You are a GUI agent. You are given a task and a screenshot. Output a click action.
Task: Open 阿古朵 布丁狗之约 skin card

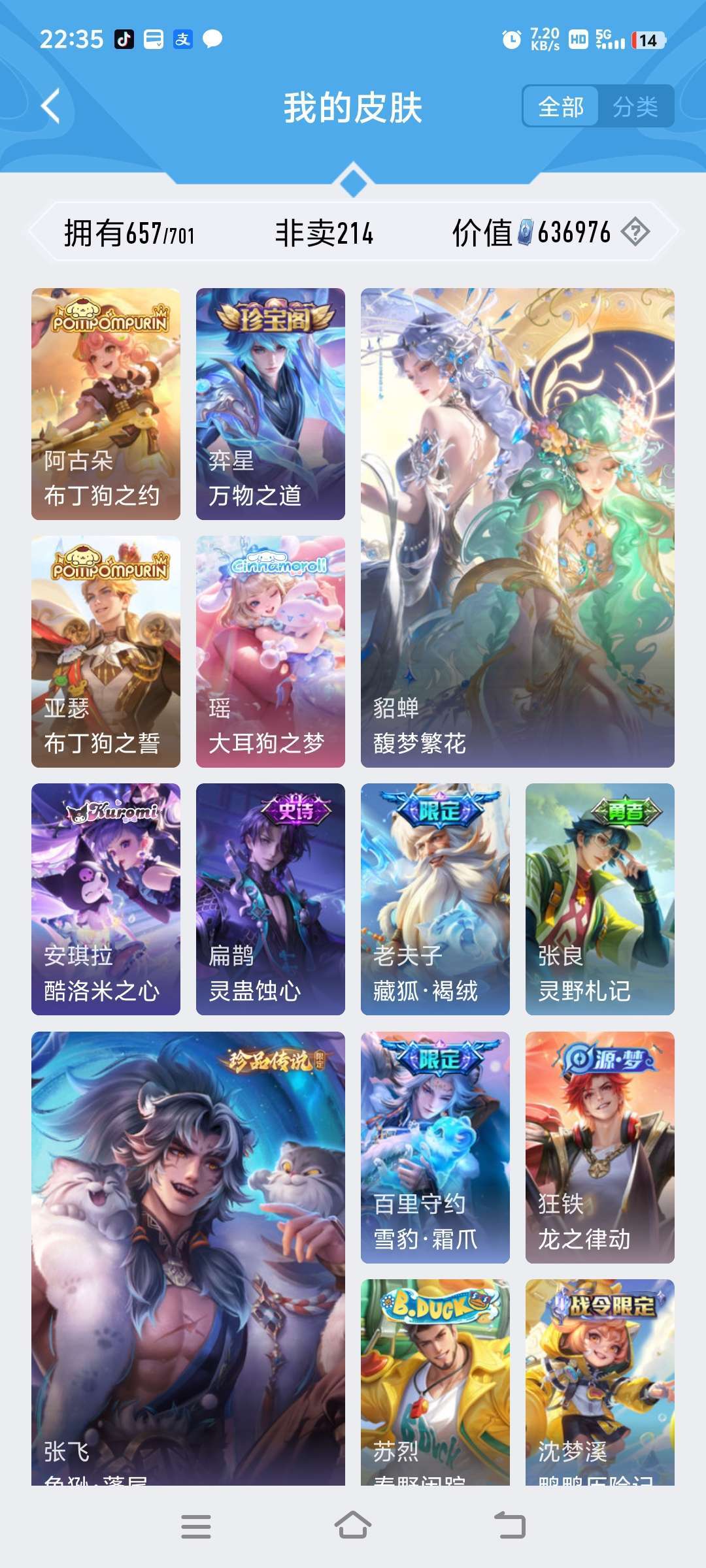click(106, 404)
